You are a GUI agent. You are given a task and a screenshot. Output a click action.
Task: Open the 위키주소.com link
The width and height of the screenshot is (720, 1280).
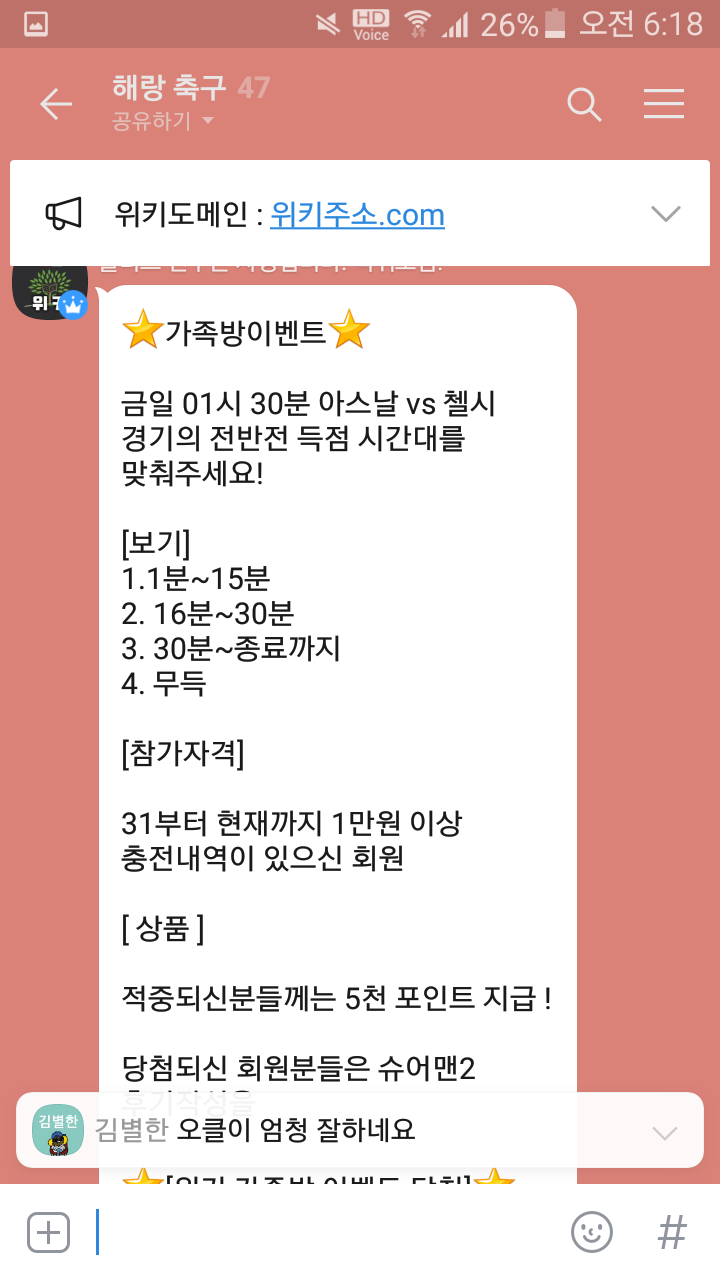point(357,214)
